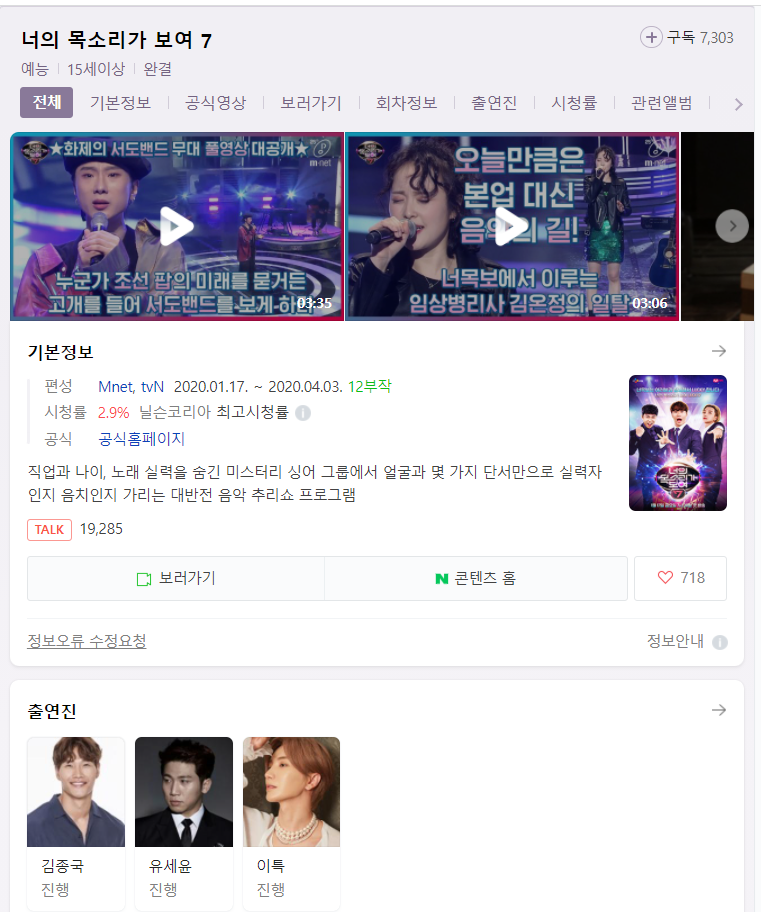Open the 콘텐츠 홈 button
The image size is (761, 912).
476,578
